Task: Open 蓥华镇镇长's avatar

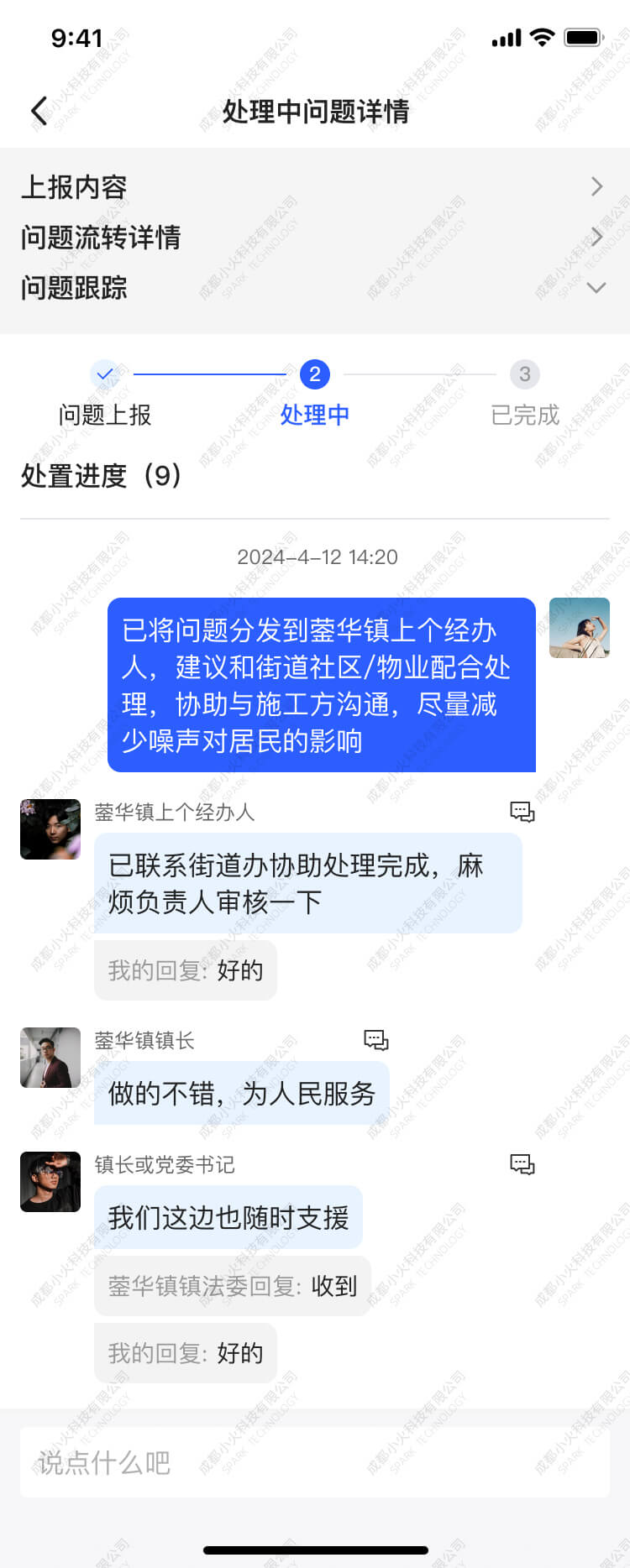Action: tap(50, 1058)
